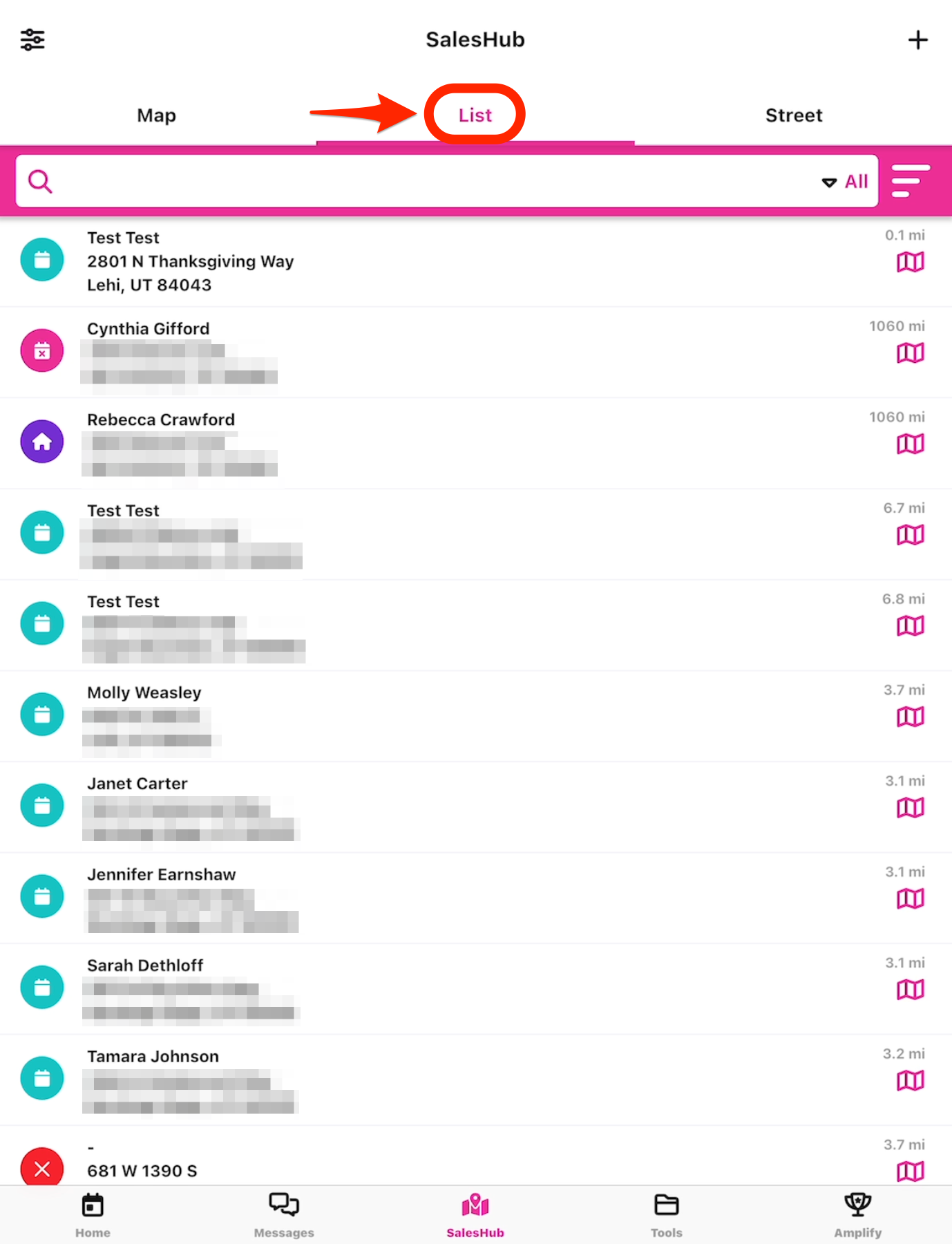Show map for 2801 N Thanksgiving Way
This screenshot has height=1244, width=952.
pos(910,262)
